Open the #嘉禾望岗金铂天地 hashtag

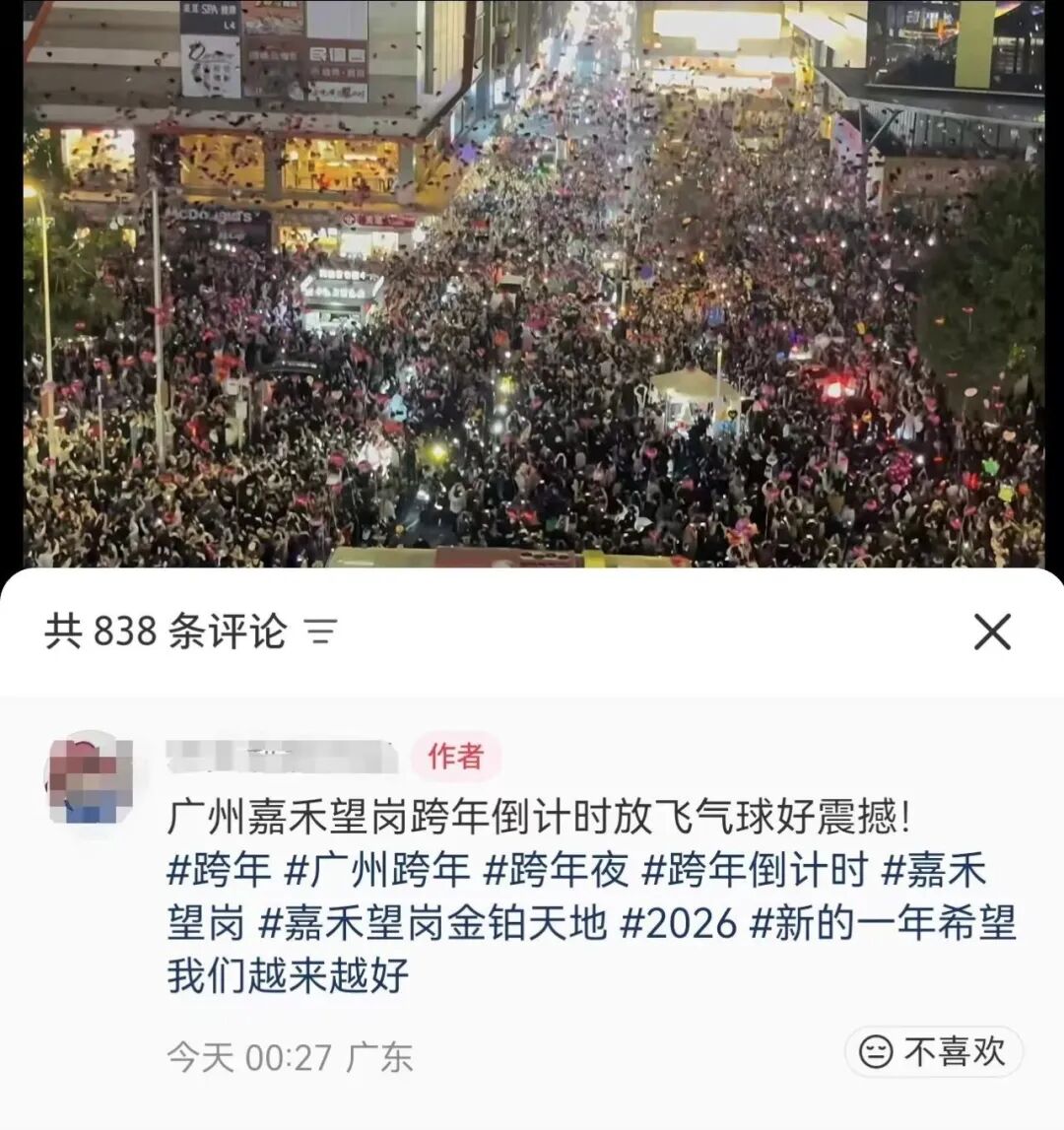(x=432, y=924)
